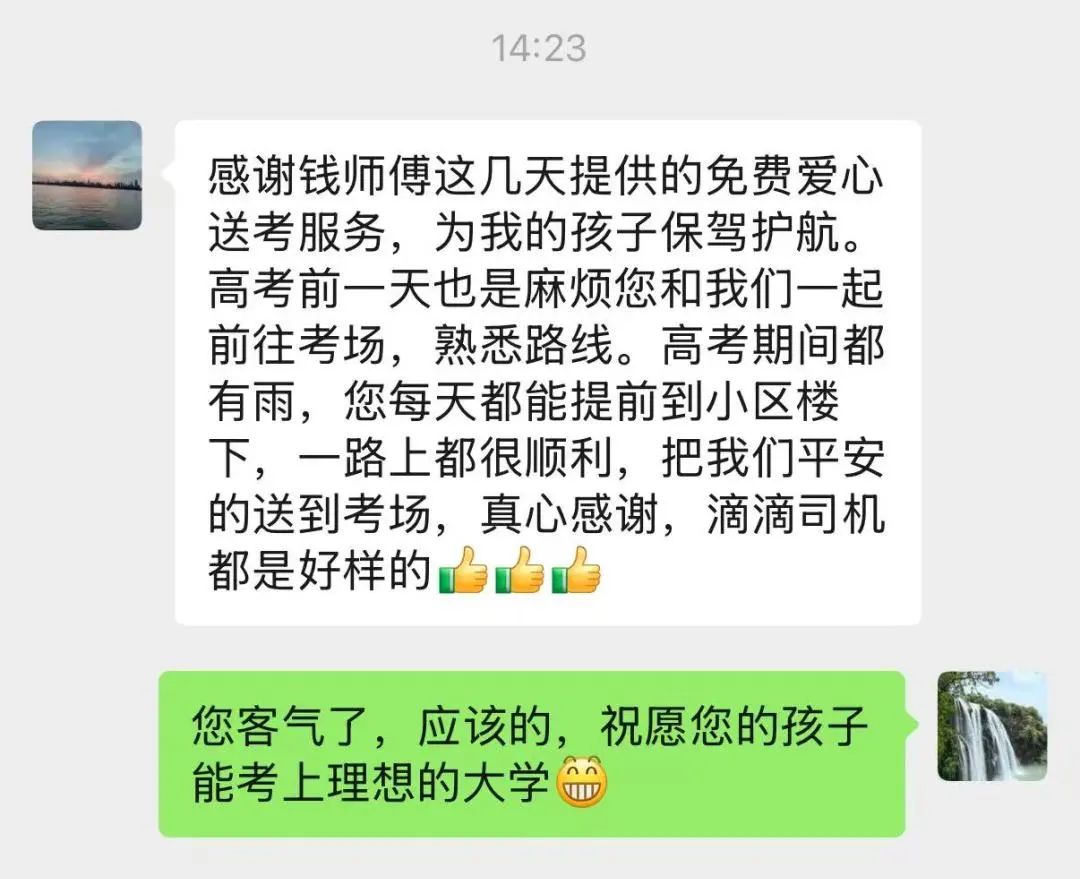Open the waterfall avatar's profile
1080x879 pixels.
pyautogui.click(x=992, y=726)
